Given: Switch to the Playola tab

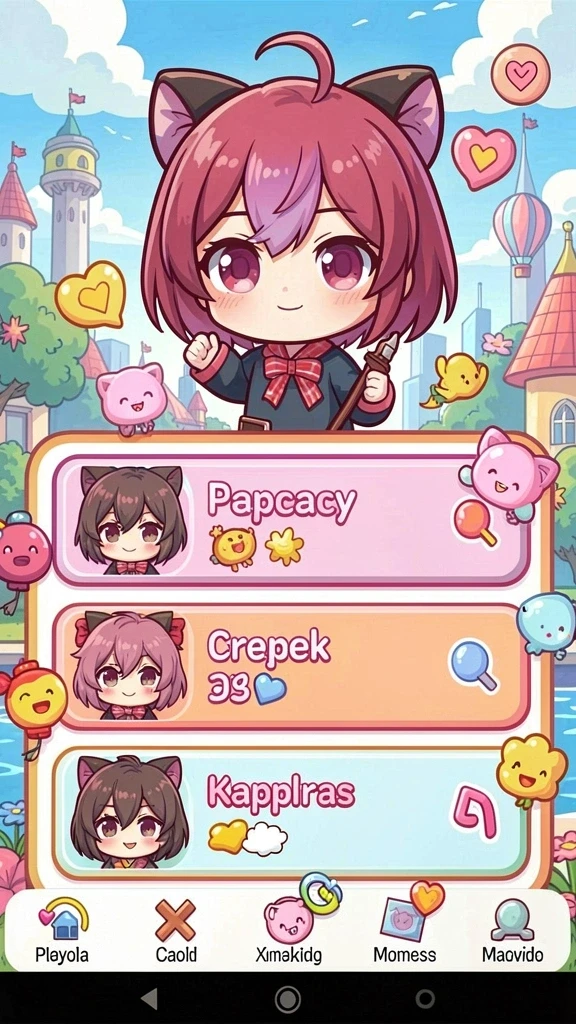Looking at the screenshot, I should pyautogui.click(x=62, y=931).
